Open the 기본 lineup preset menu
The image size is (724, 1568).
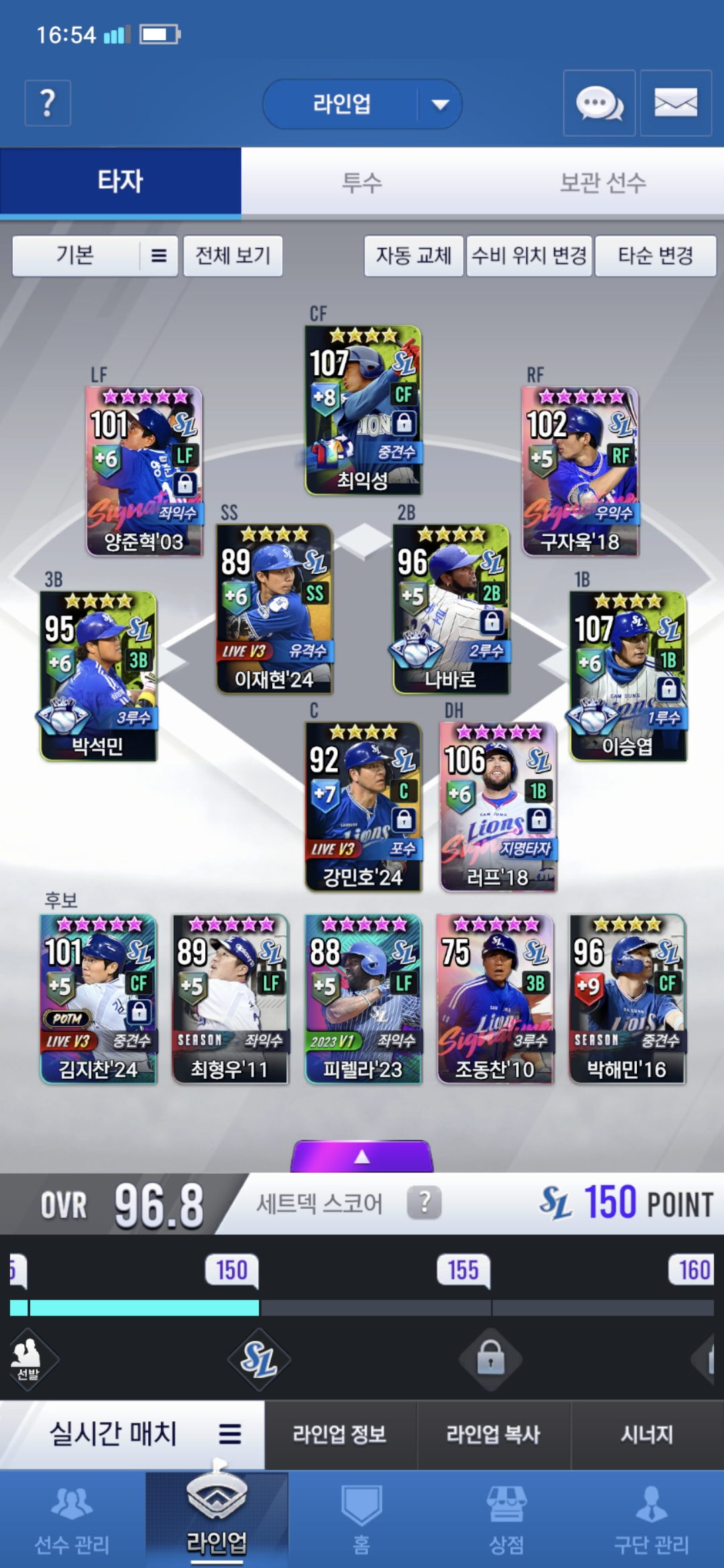[x=95, y=256]
